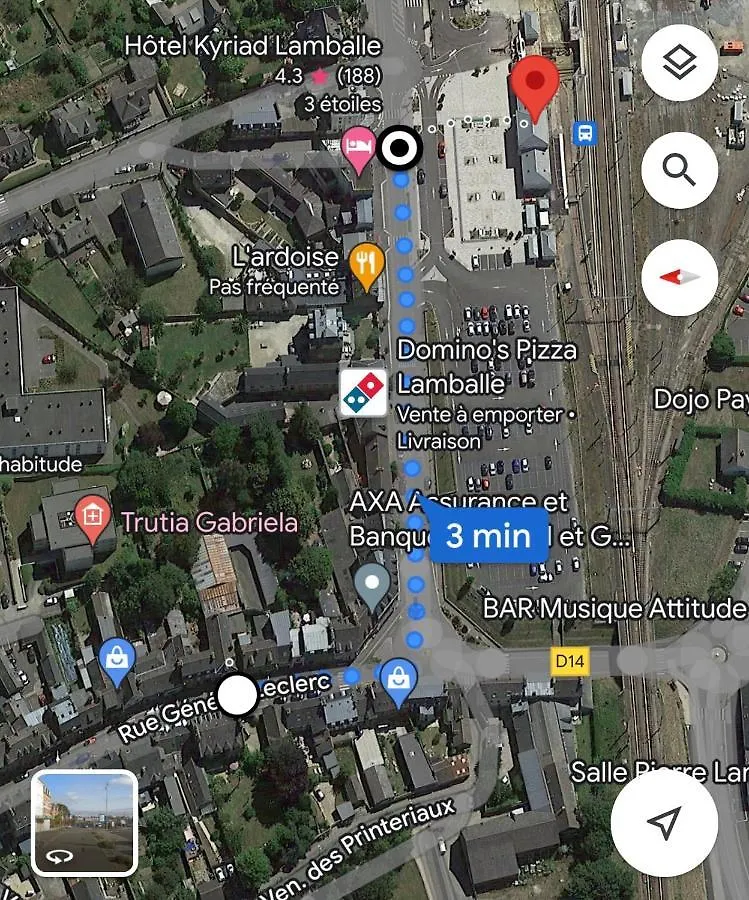Start navigation with the arrow button

pos(664,823)
